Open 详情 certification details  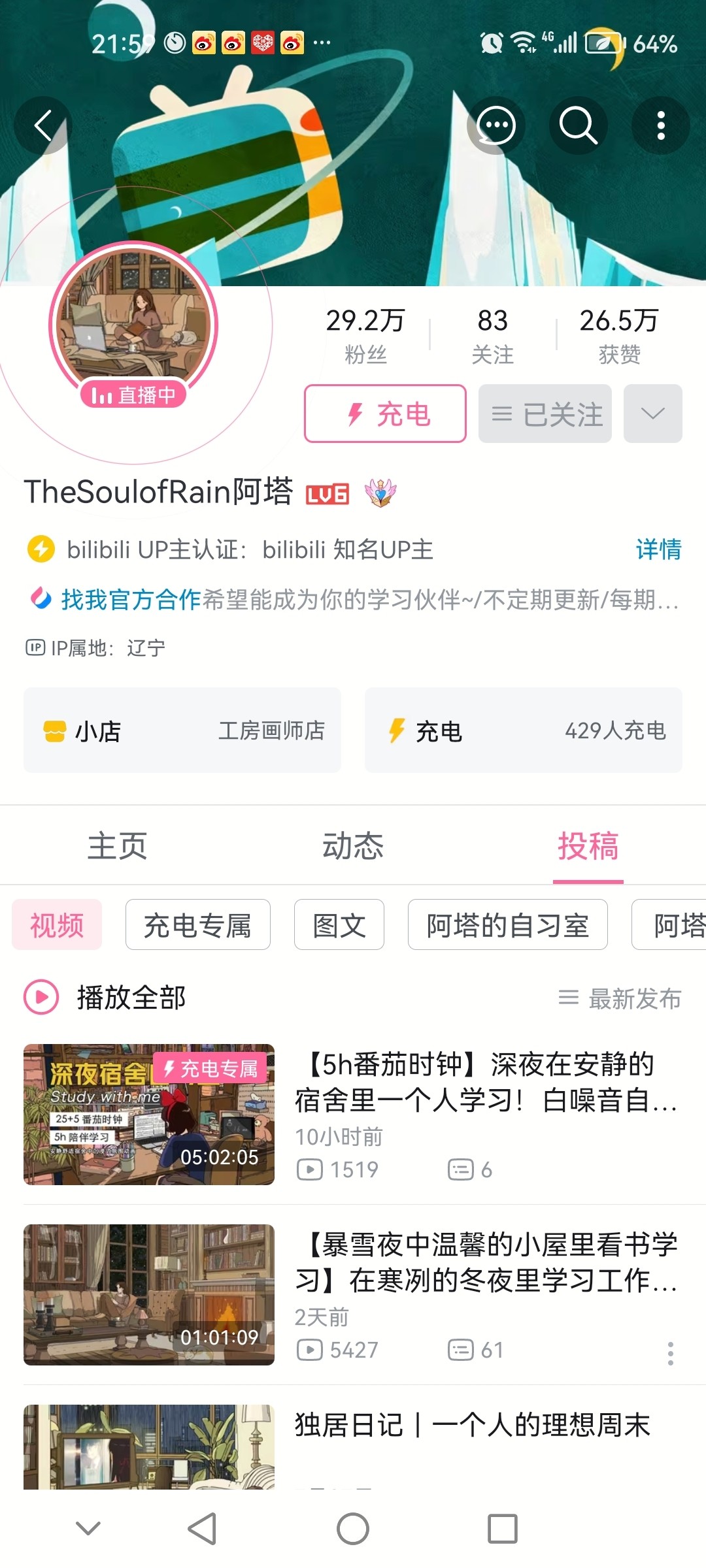(658, 549)
